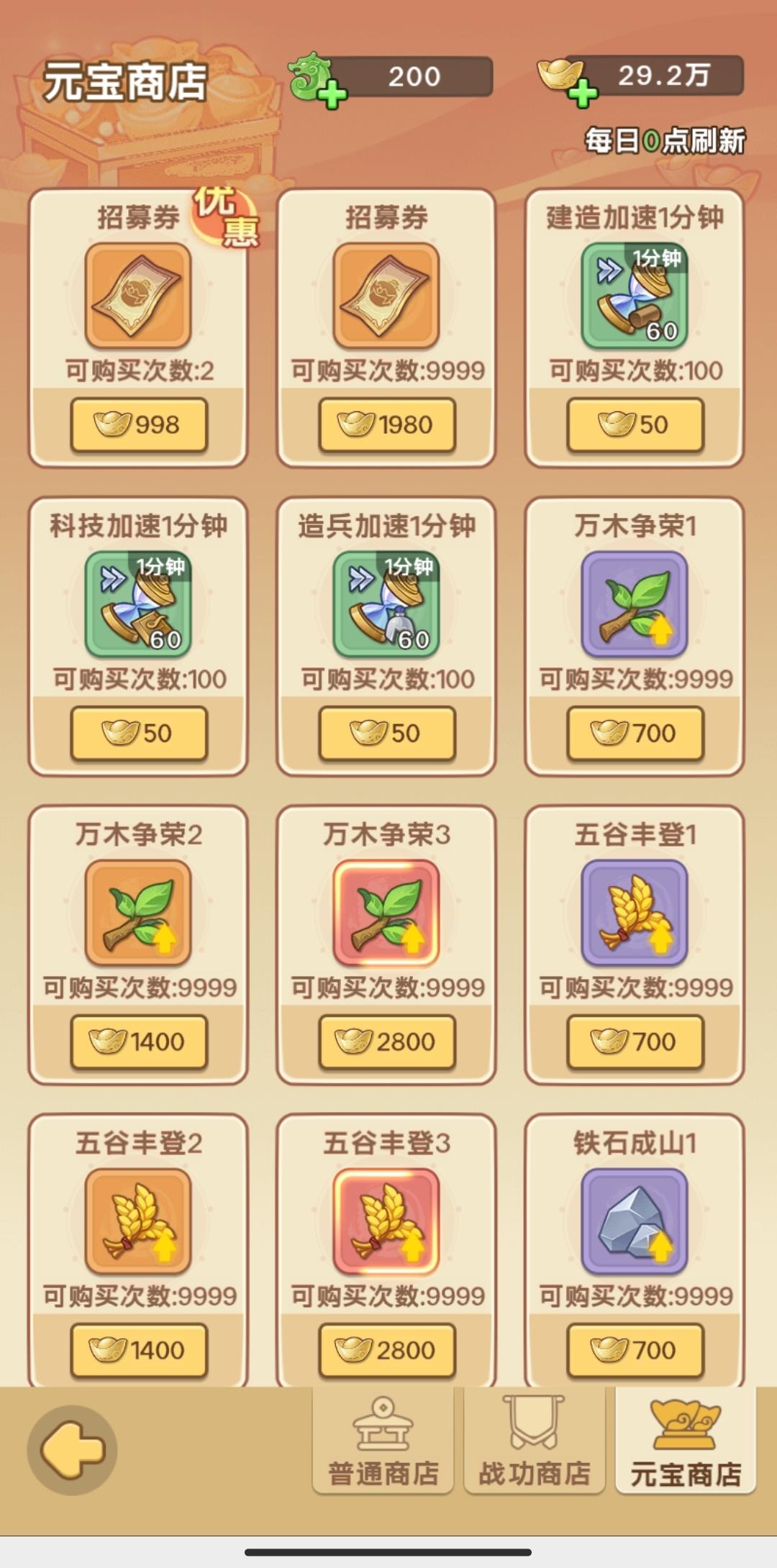
Task: Switch to the 普通商店 tab
Action: pos(383,1442)
